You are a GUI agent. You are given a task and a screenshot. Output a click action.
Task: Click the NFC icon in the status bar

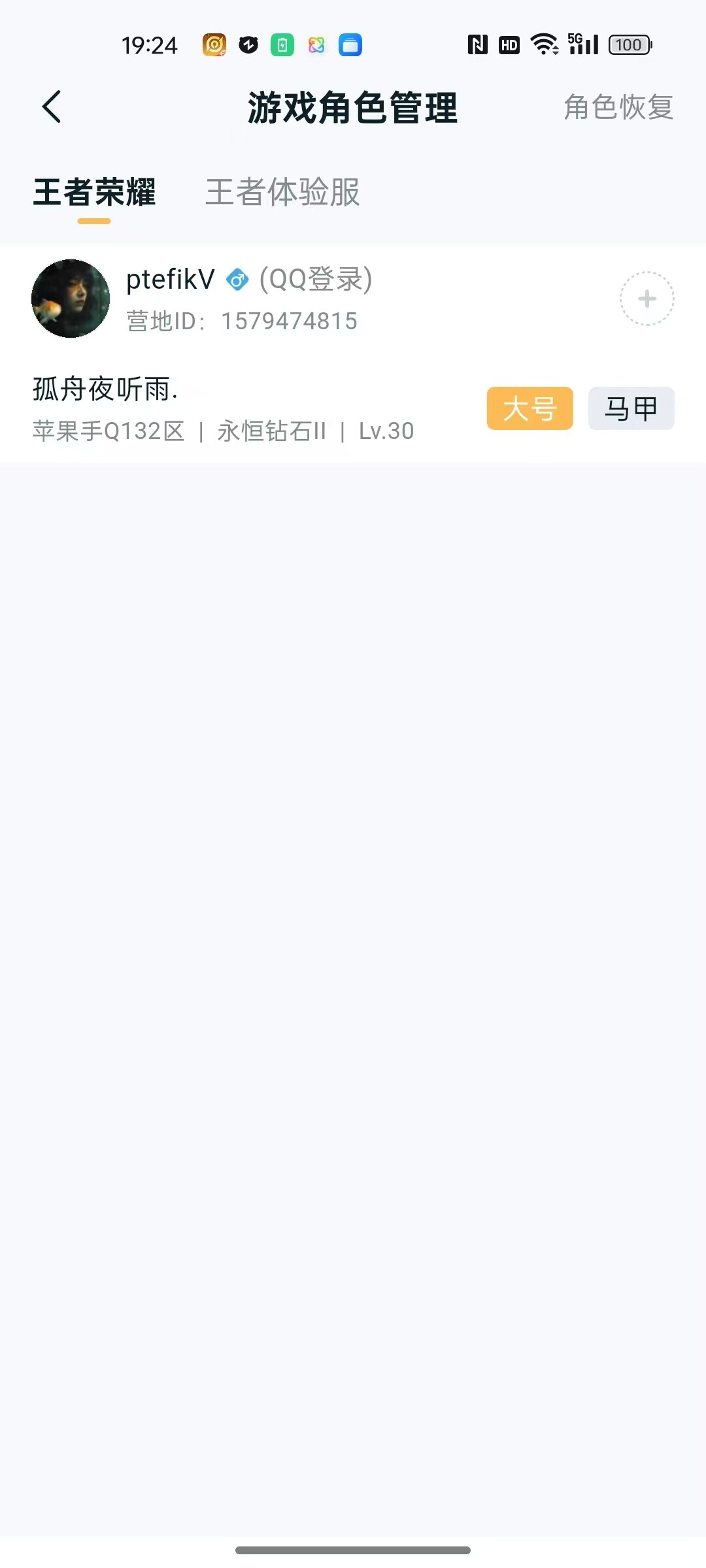tap(477, 44)
